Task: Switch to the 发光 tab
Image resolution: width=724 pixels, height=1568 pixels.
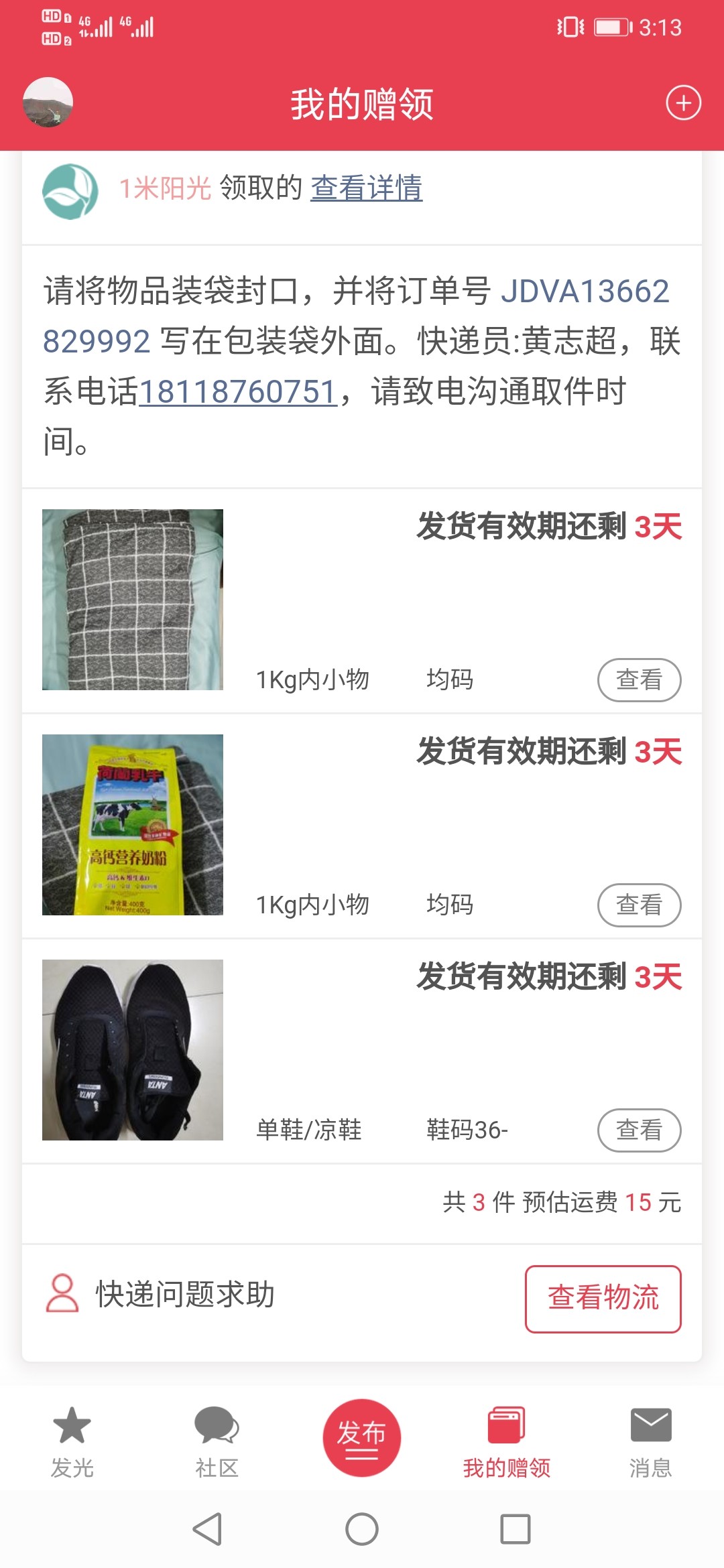Action: click(x=72, y=1441)
